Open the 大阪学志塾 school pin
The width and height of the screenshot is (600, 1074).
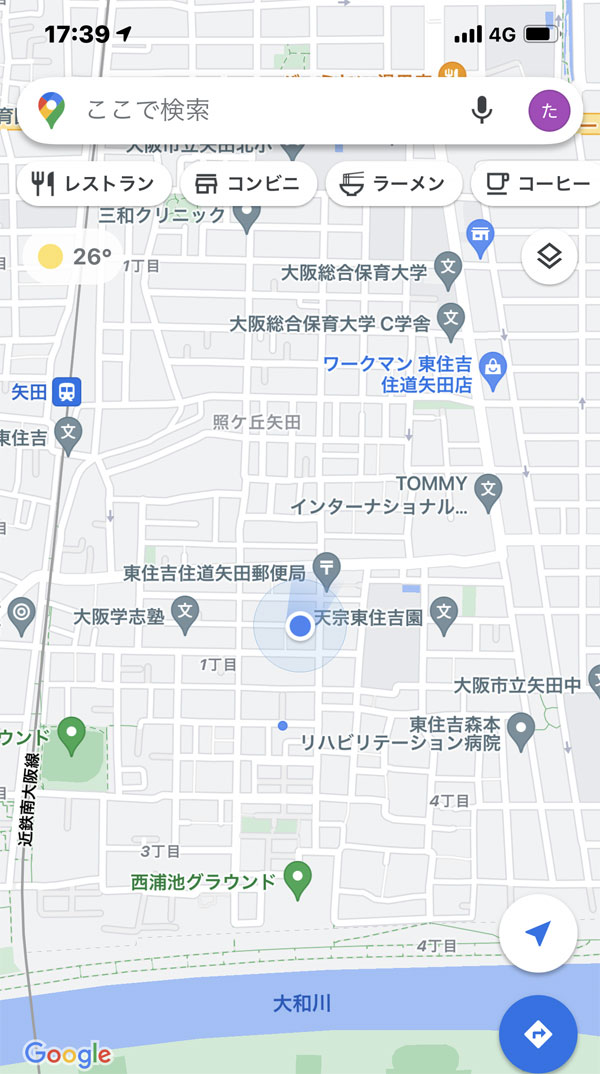(x=185, y=614)
